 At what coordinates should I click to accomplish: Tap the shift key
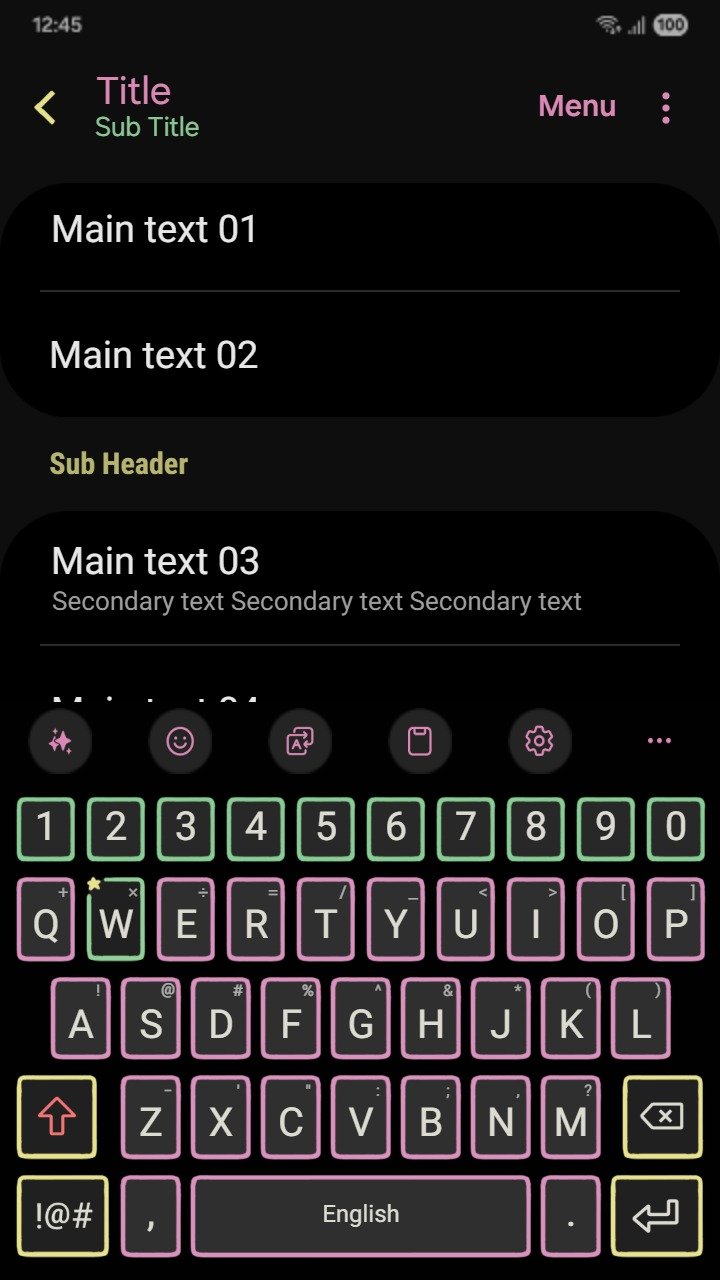[57, 1117]
